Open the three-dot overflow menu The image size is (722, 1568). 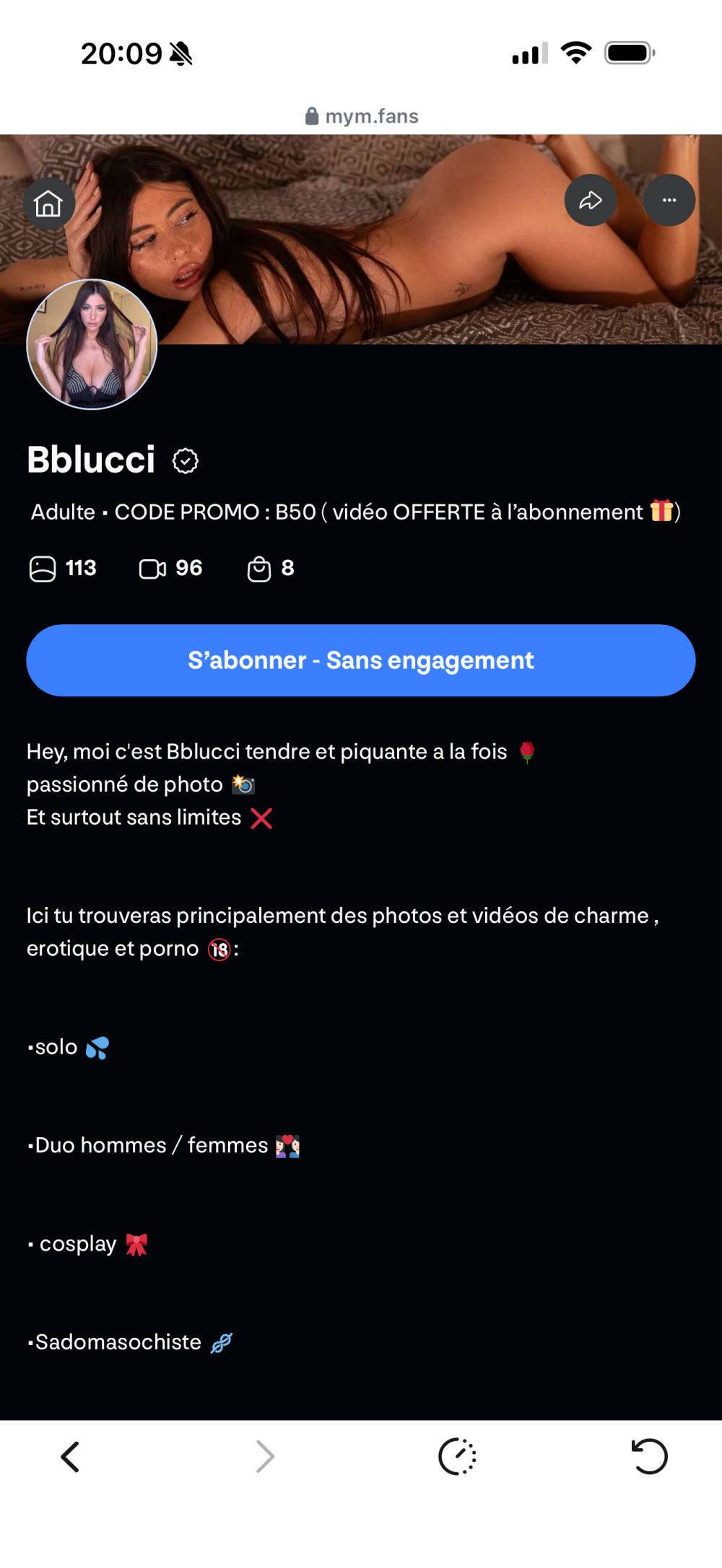669,201
